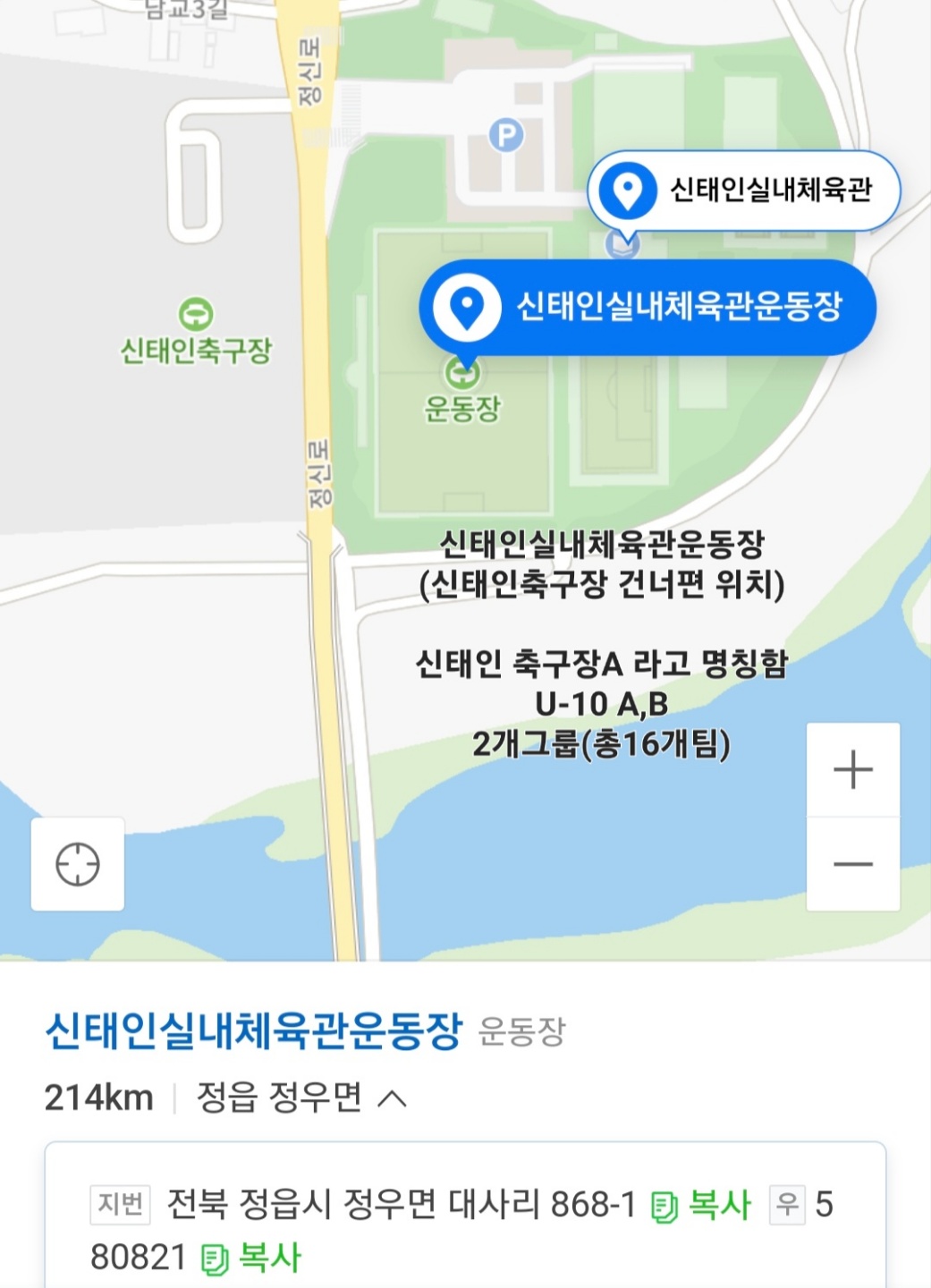Tap the parking lot P icon
The height and width of the screenshot is (1288, 931).
point(506,136)
